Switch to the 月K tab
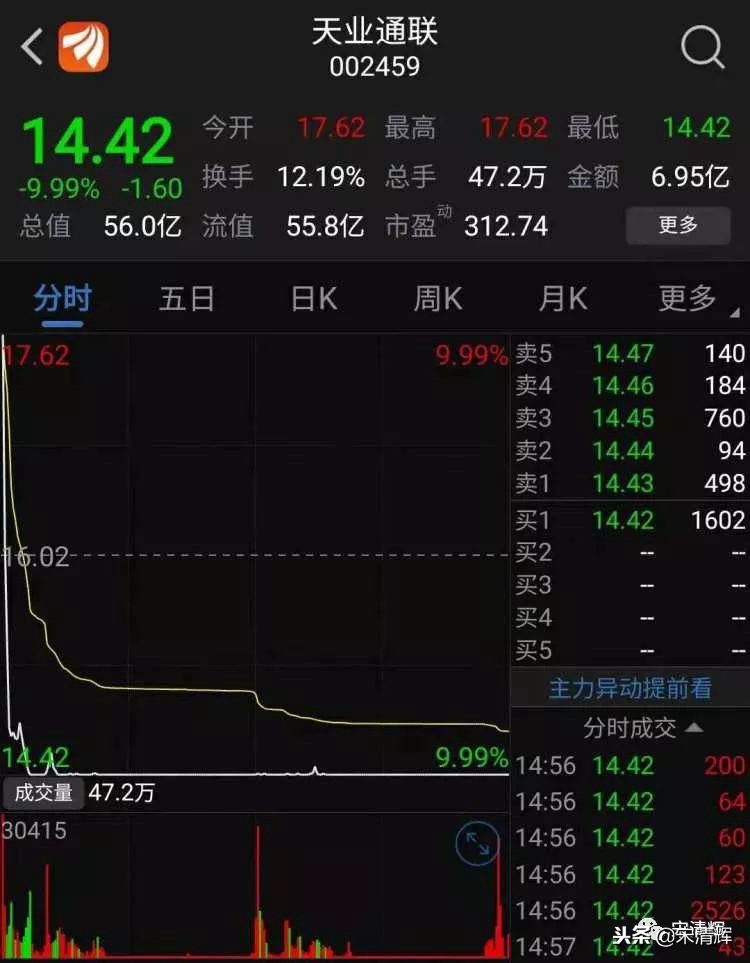 (562, 298)
